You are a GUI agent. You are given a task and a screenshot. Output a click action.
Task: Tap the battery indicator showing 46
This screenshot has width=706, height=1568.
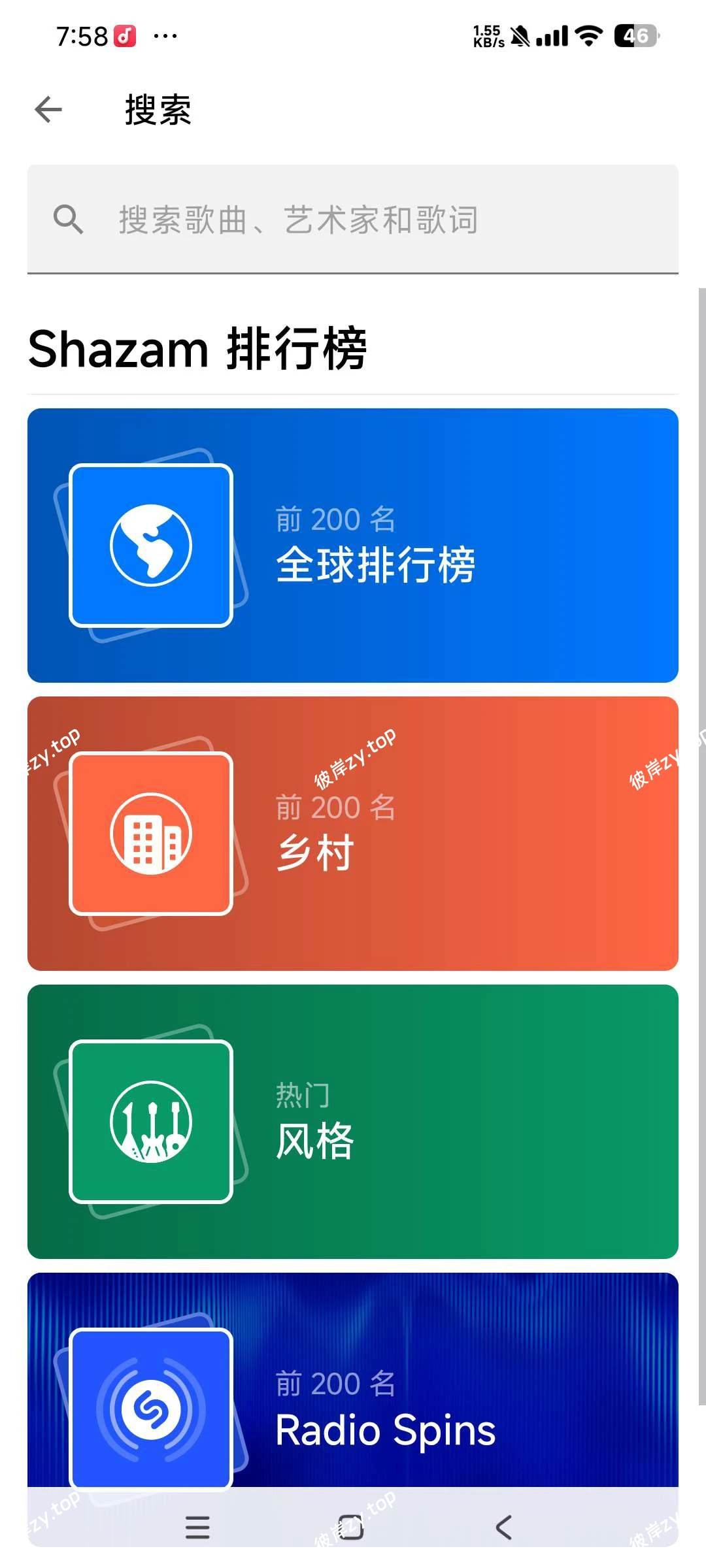(x=635, y=36)
